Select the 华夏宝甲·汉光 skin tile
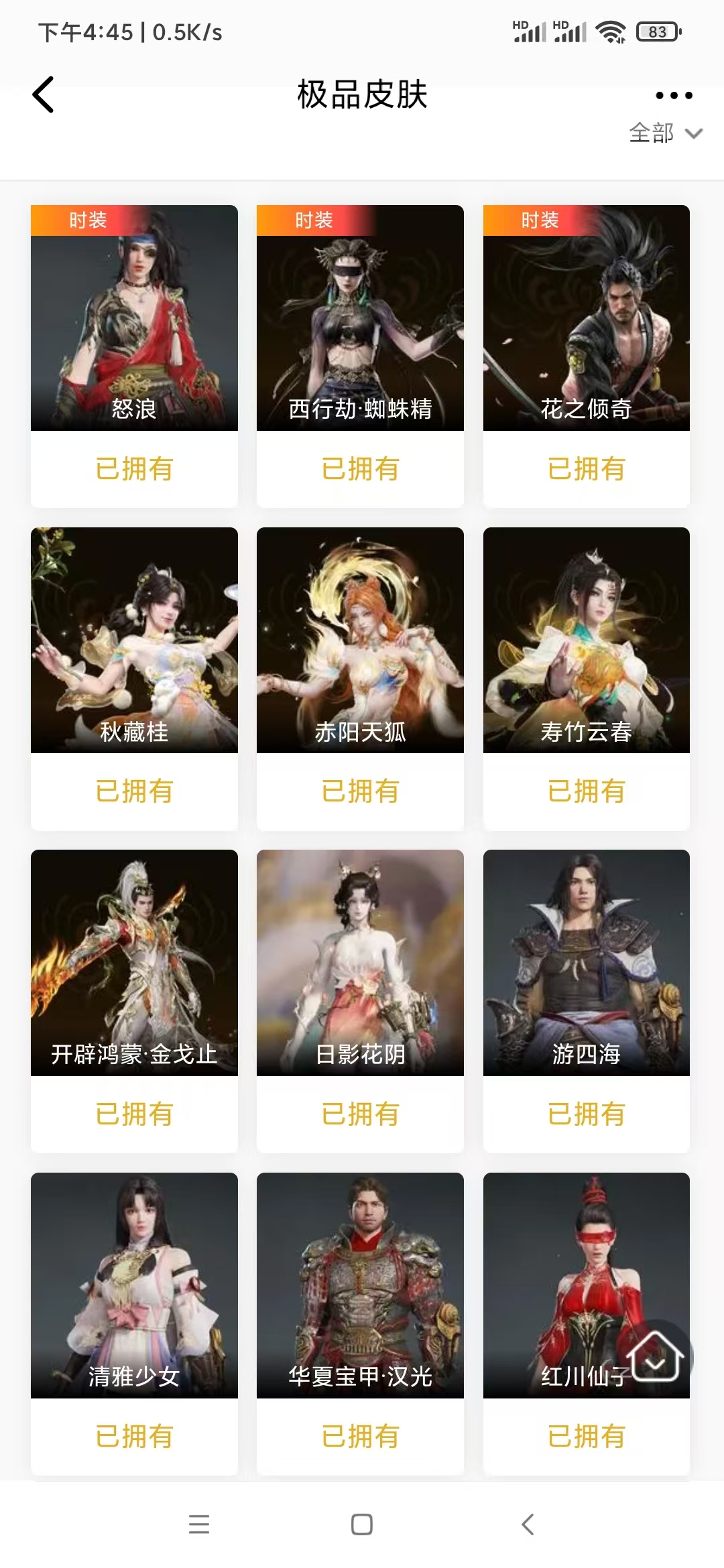 pos(360,1285)
